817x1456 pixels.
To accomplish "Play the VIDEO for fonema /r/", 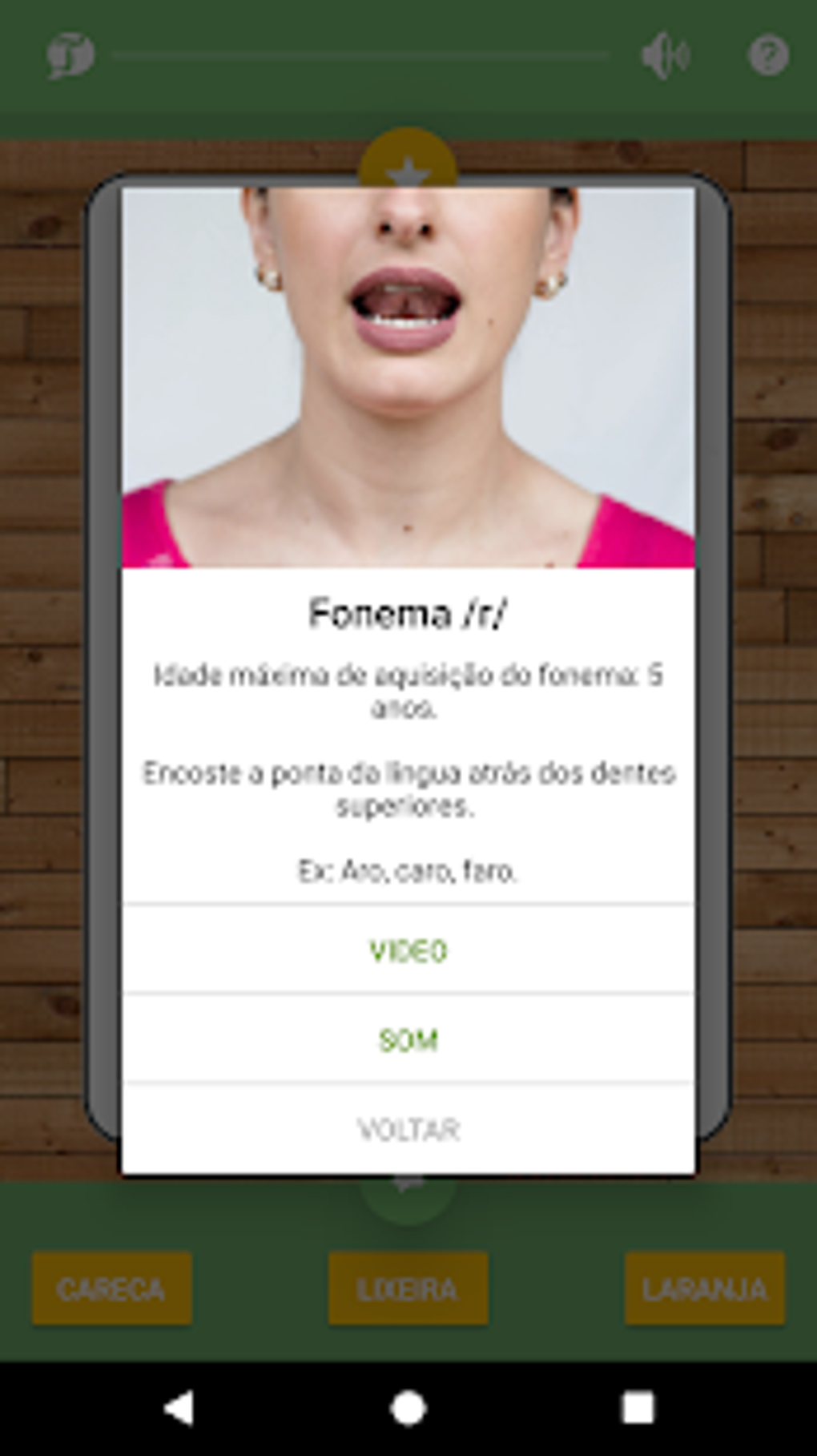I will [408, 950].
